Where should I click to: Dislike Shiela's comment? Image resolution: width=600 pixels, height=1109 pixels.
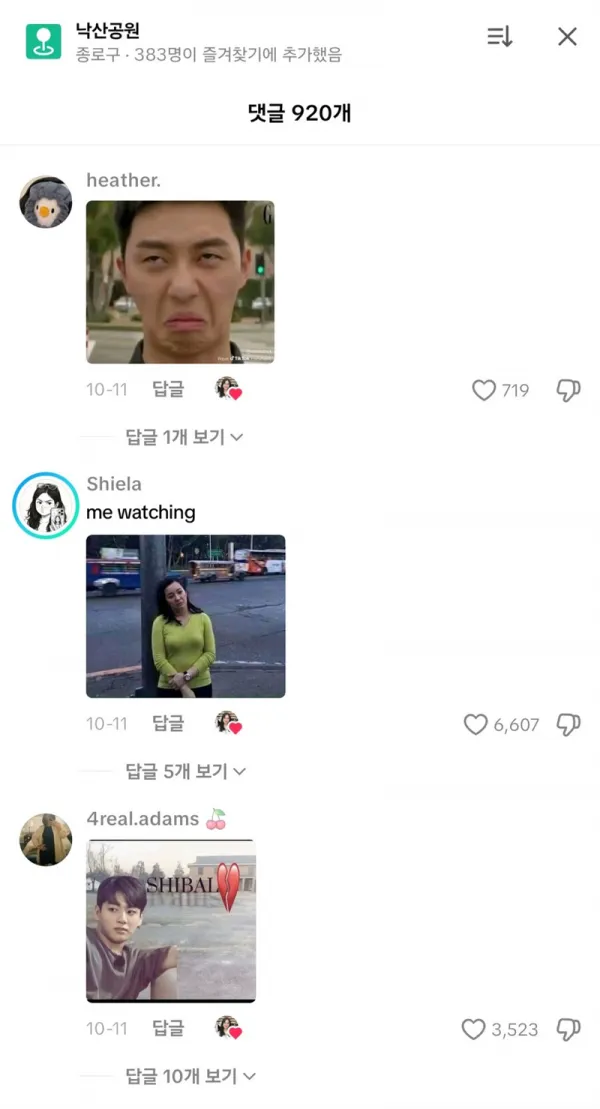tap(568, 725)
